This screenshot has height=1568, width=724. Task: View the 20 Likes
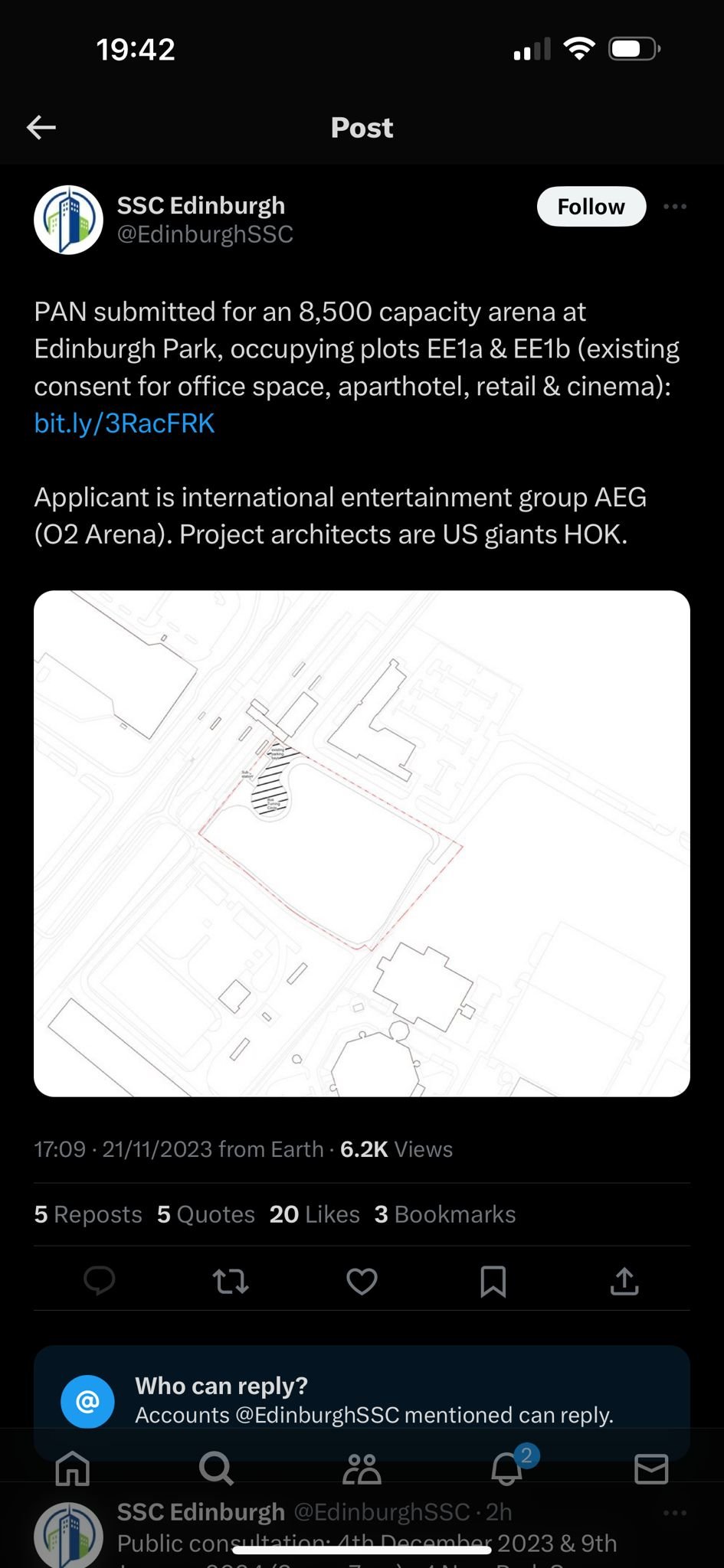click(x=315, y=1214)
